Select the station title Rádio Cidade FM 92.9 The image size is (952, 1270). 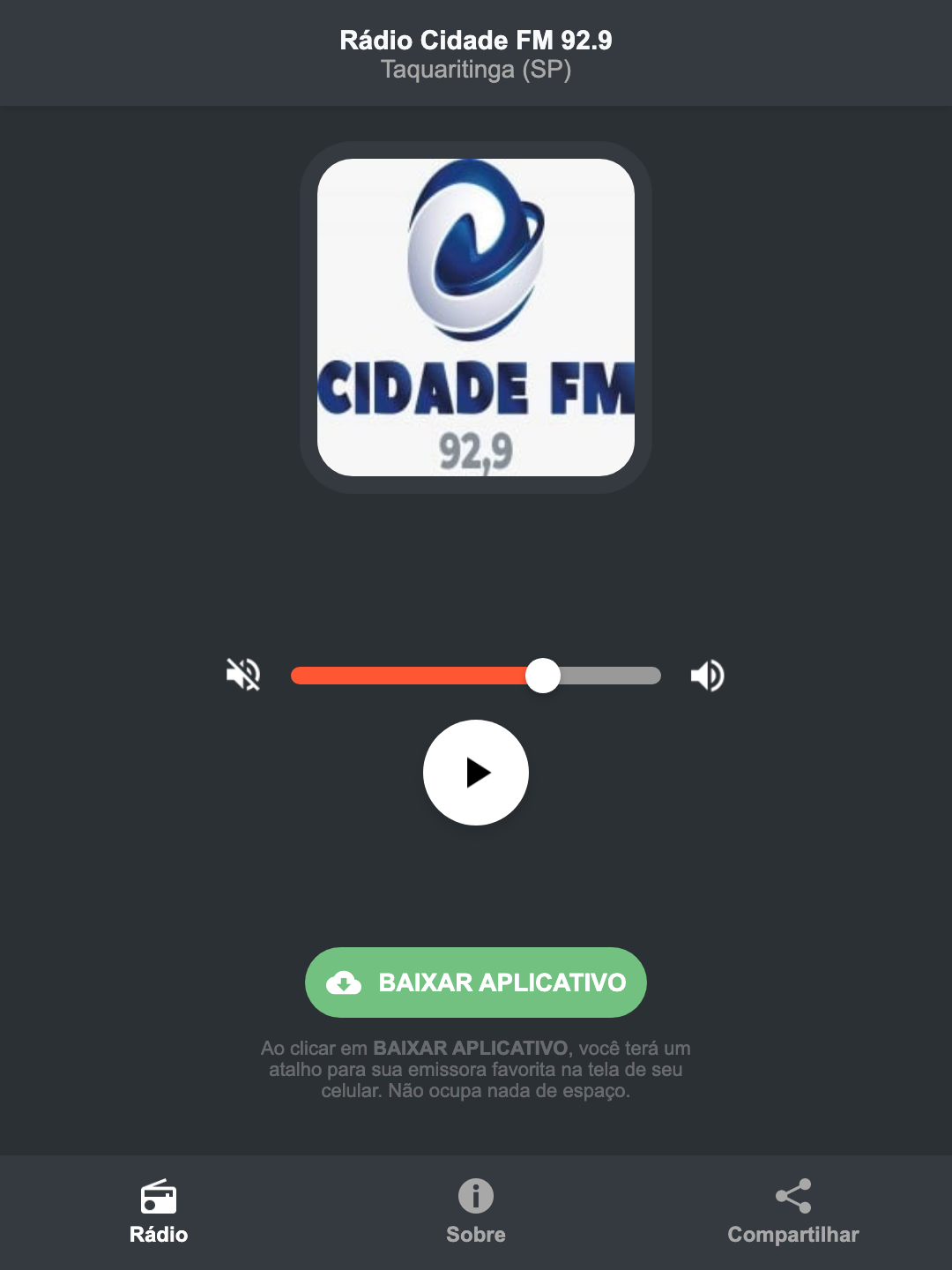coord(476,40)
